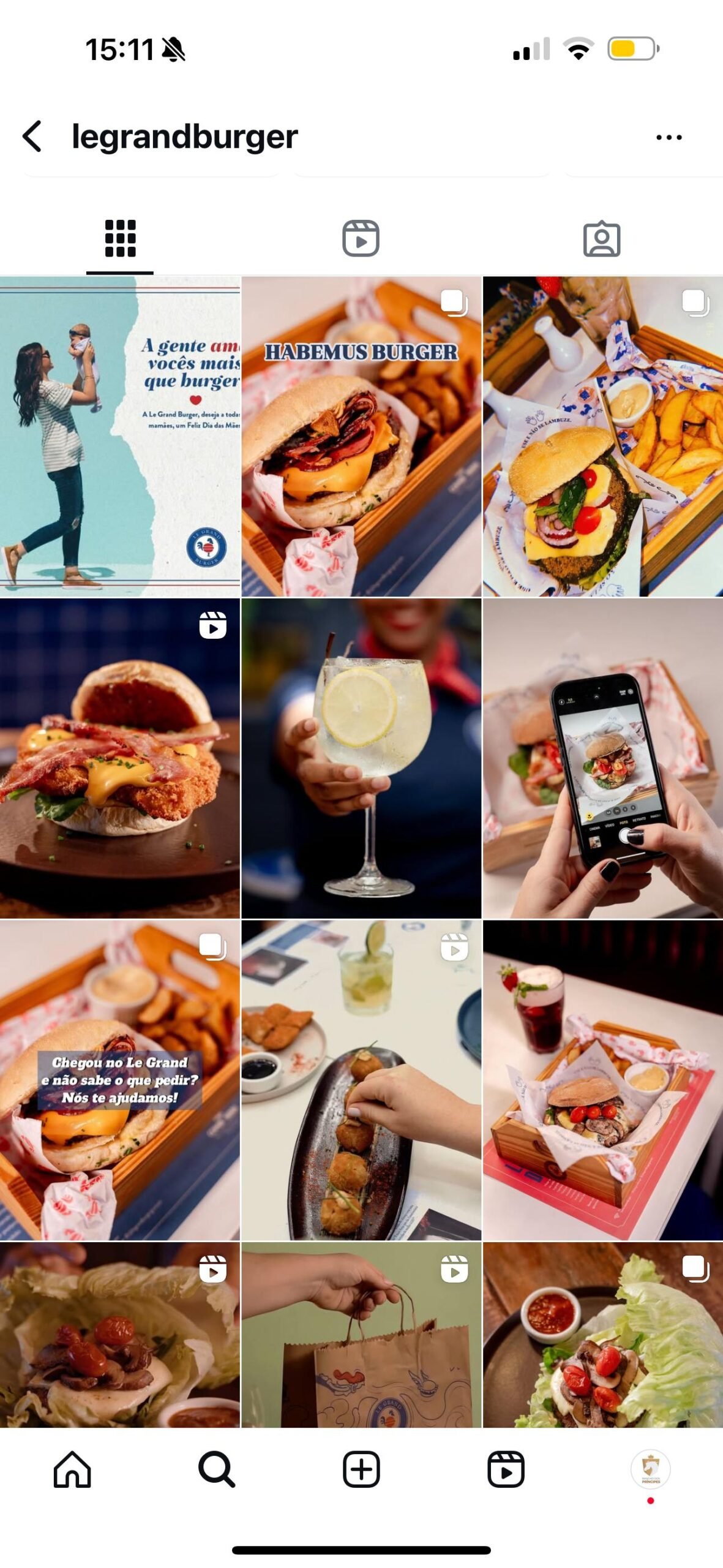Open the three-dot options menu
The height and width of the screenshot is (1568, 723).
pos(669,137)
